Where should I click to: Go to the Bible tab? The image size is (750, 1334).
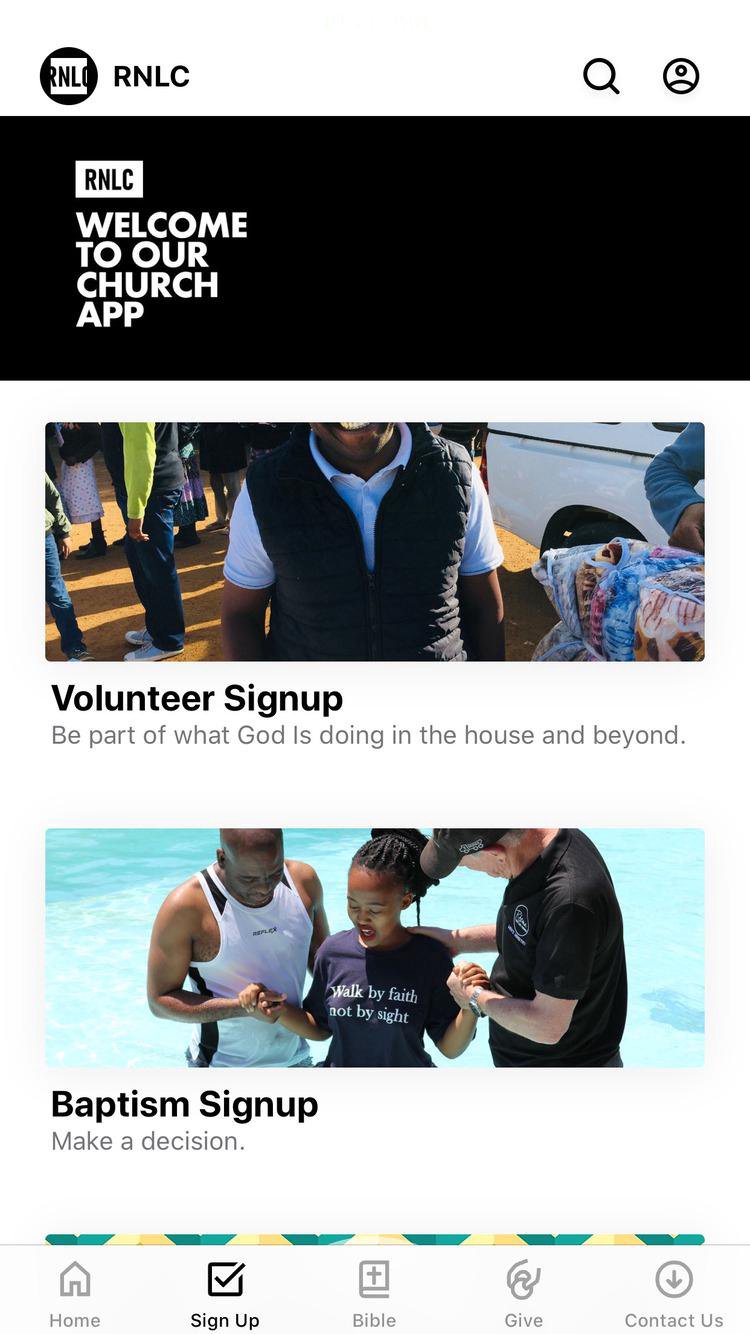[374, 1294]
